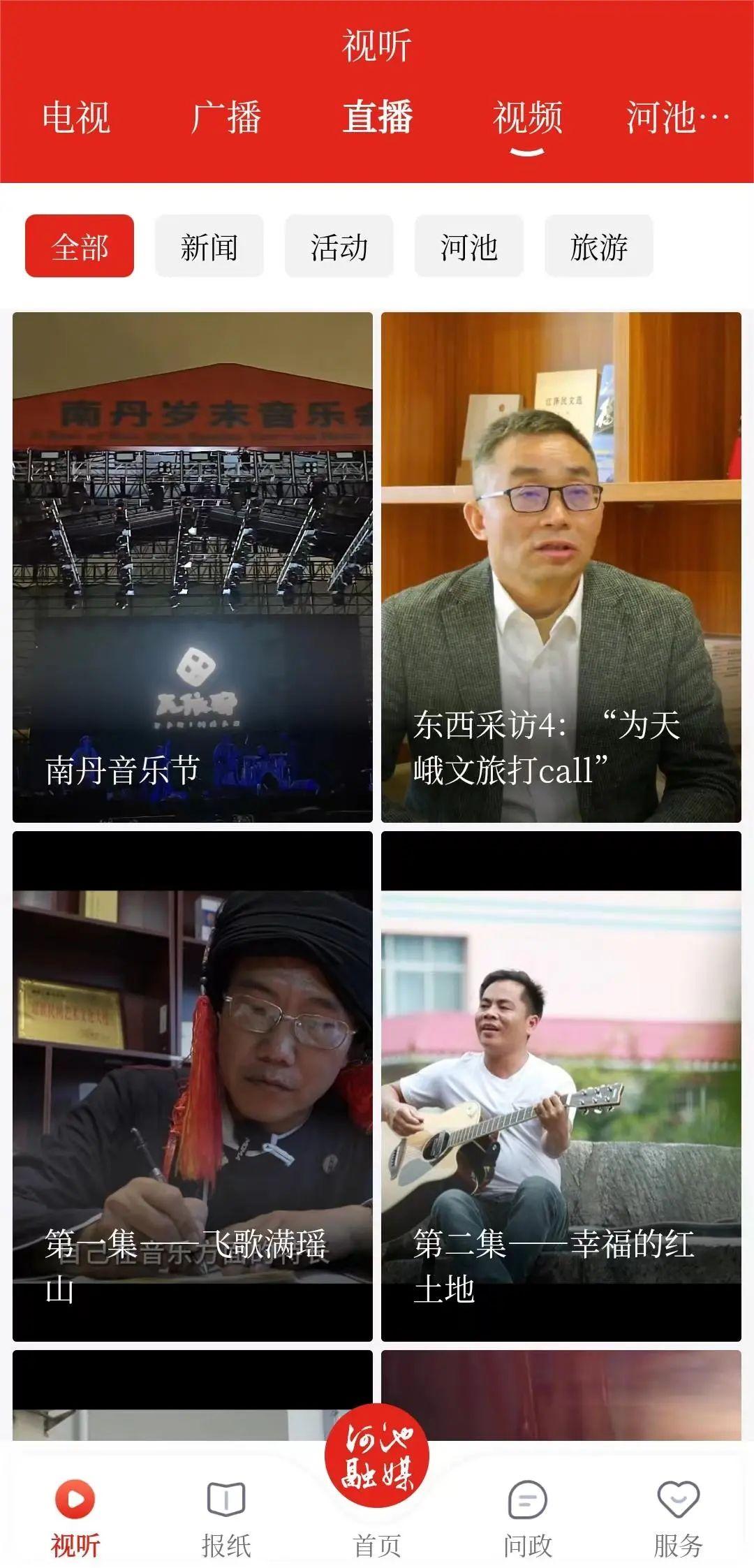Switch to the 直播 tab
Viewport: 754px width, 1568px height.
tap(377, 117)
